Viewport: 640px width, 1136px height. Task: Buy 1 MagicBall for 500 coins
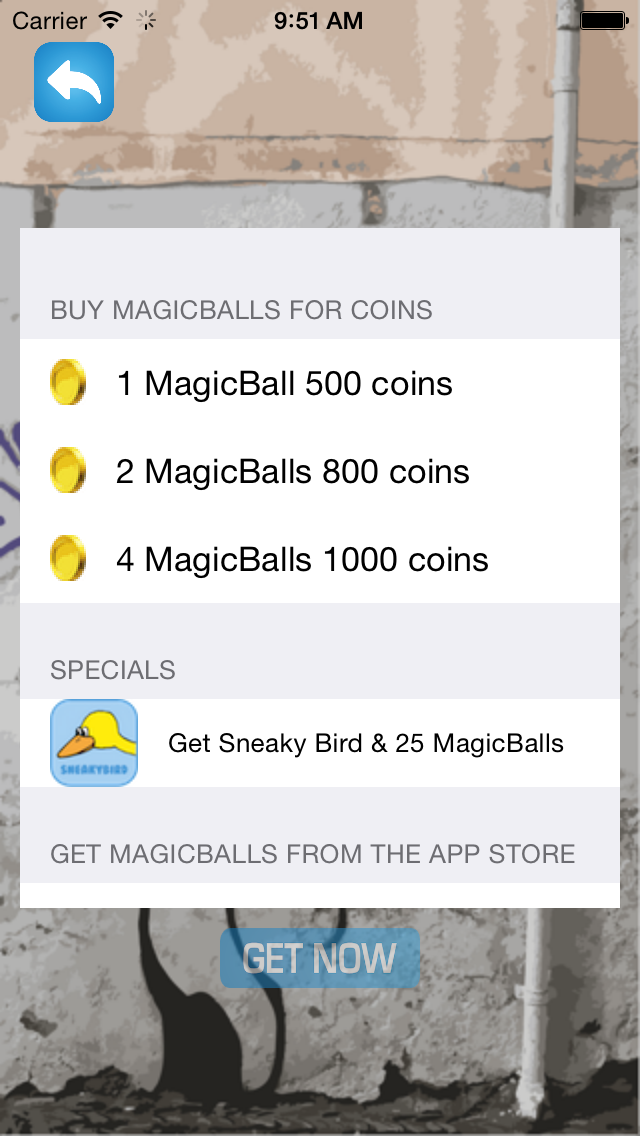click(x=285, y=384)
